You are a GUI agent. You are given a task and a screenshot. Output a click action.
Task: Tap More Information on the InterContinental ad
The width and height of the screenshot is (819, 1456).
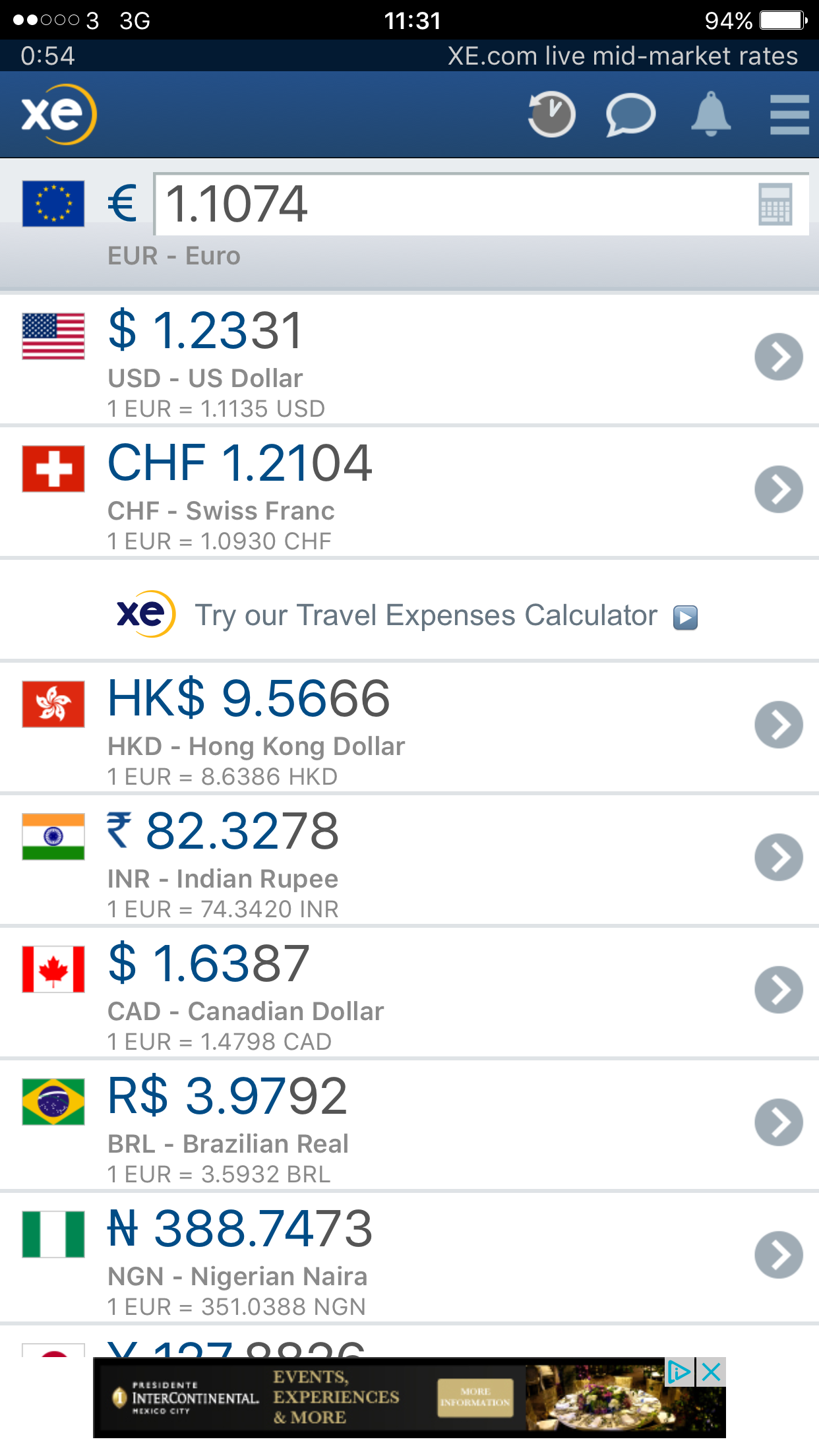pos(475,1397)
